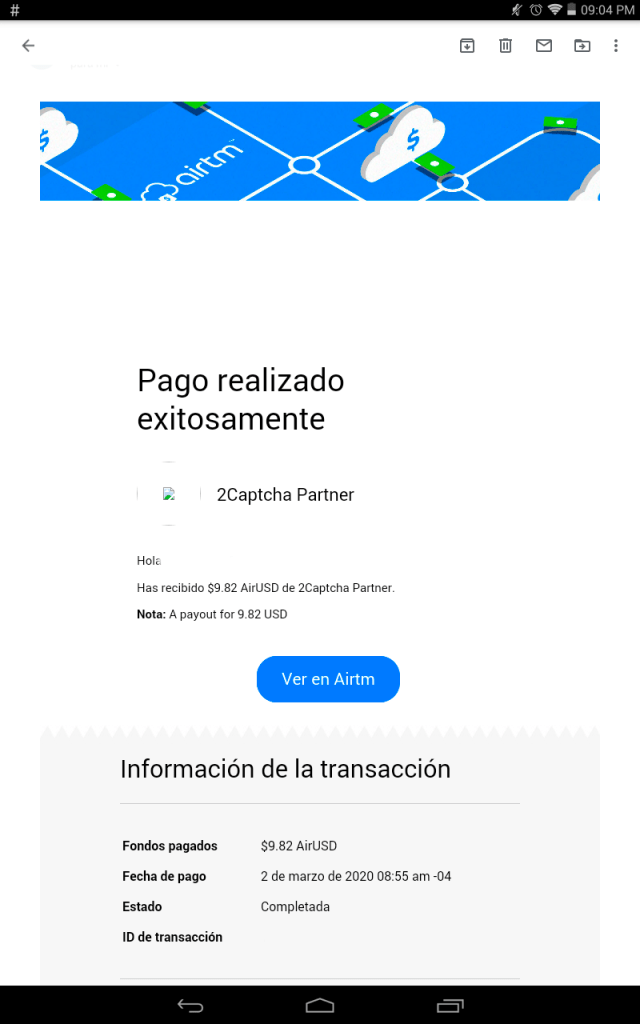Tap the system home button

[320, 1004]
